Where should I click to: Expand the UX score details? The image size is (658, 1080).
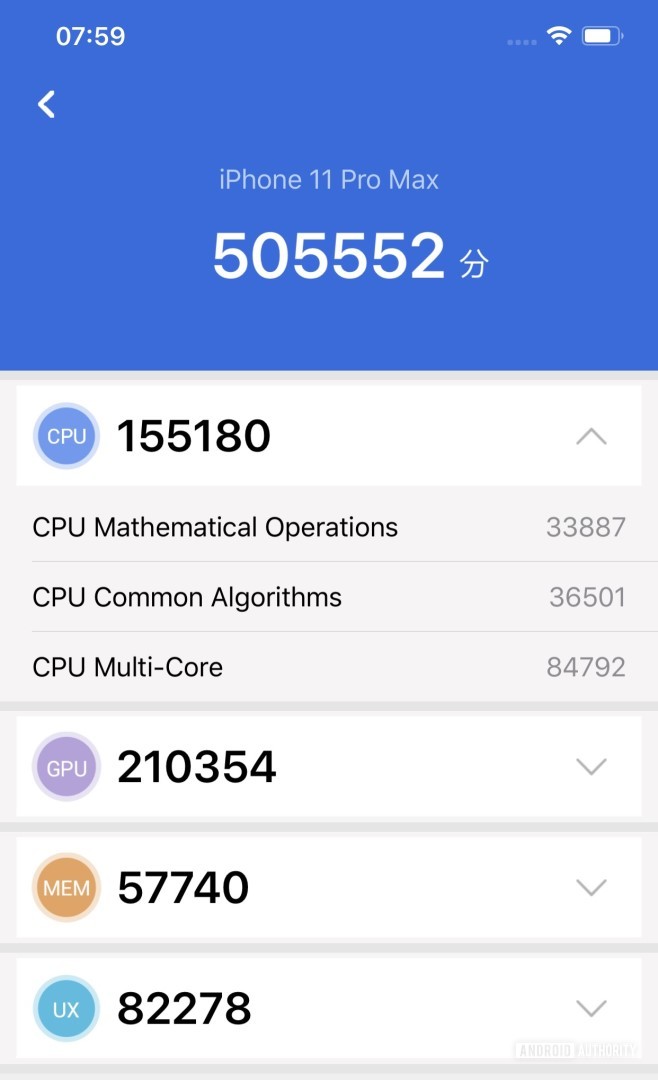point(591,1008)
